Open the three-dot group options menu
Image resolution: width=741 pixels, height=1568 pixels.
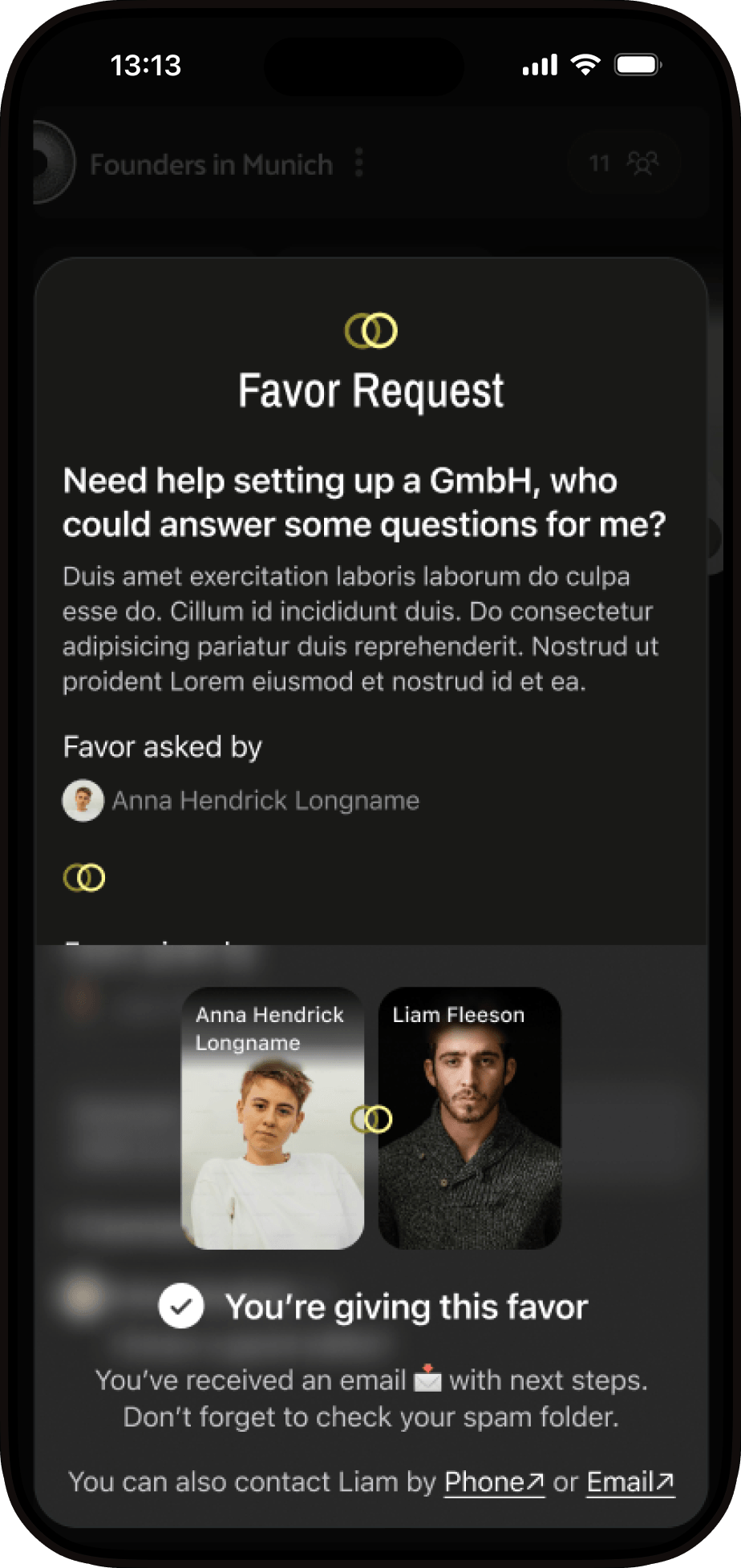358,163
